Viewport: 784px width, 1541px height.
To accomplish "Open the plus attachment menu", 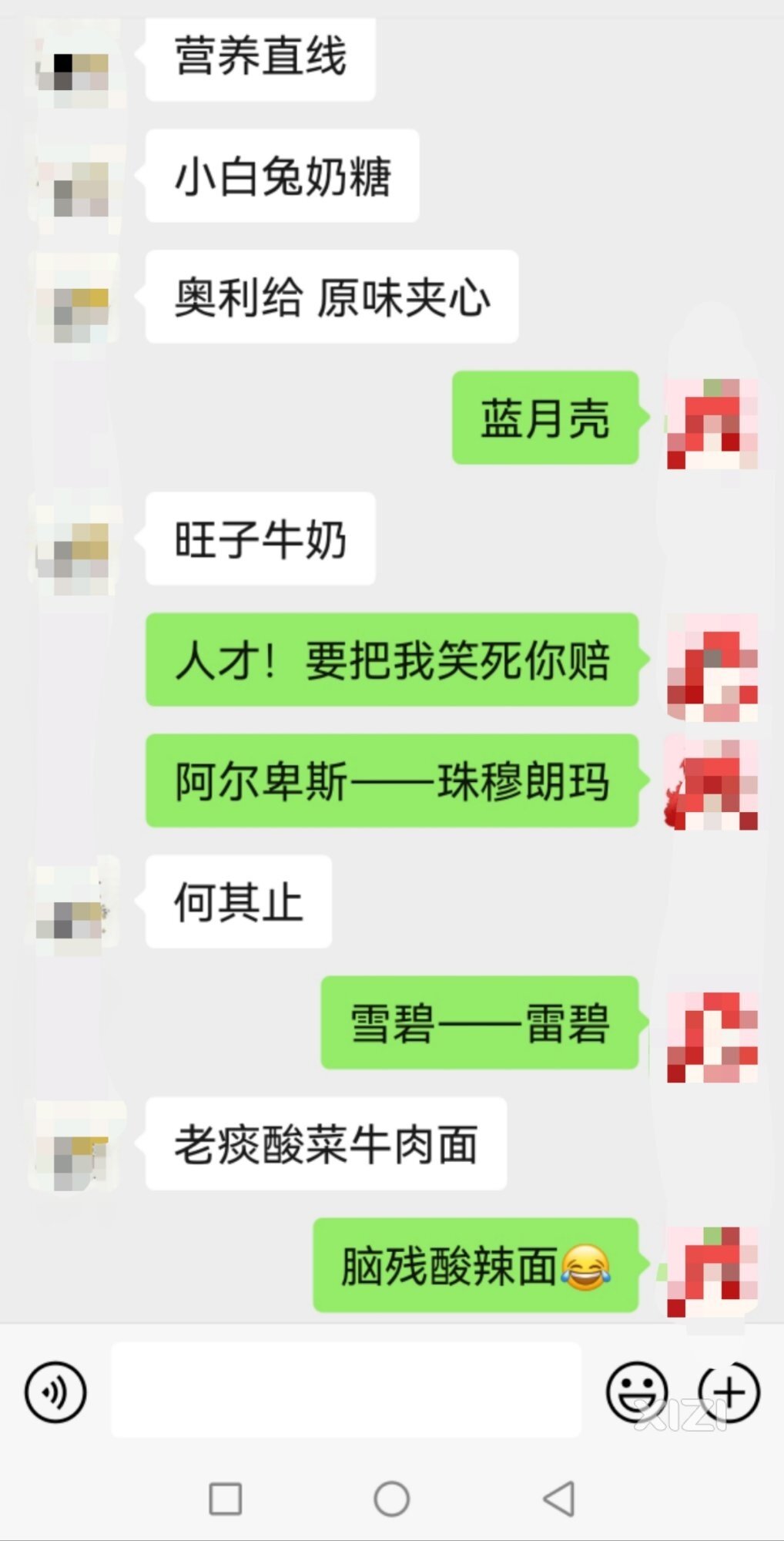I will coord(729,1392).
